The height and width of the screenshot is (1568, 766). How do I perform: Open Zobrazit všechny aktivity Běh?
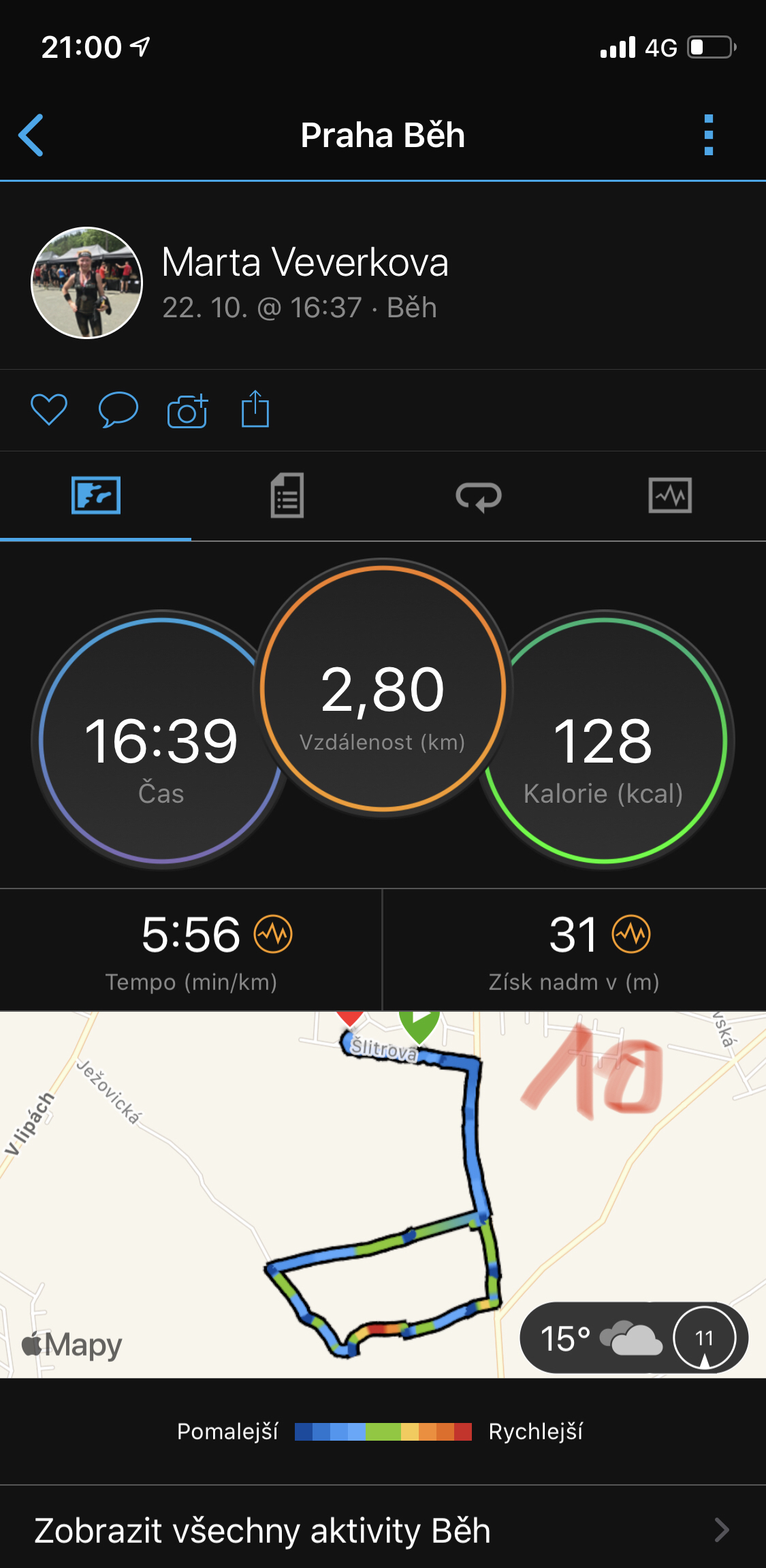click(x=383, y=1529)
